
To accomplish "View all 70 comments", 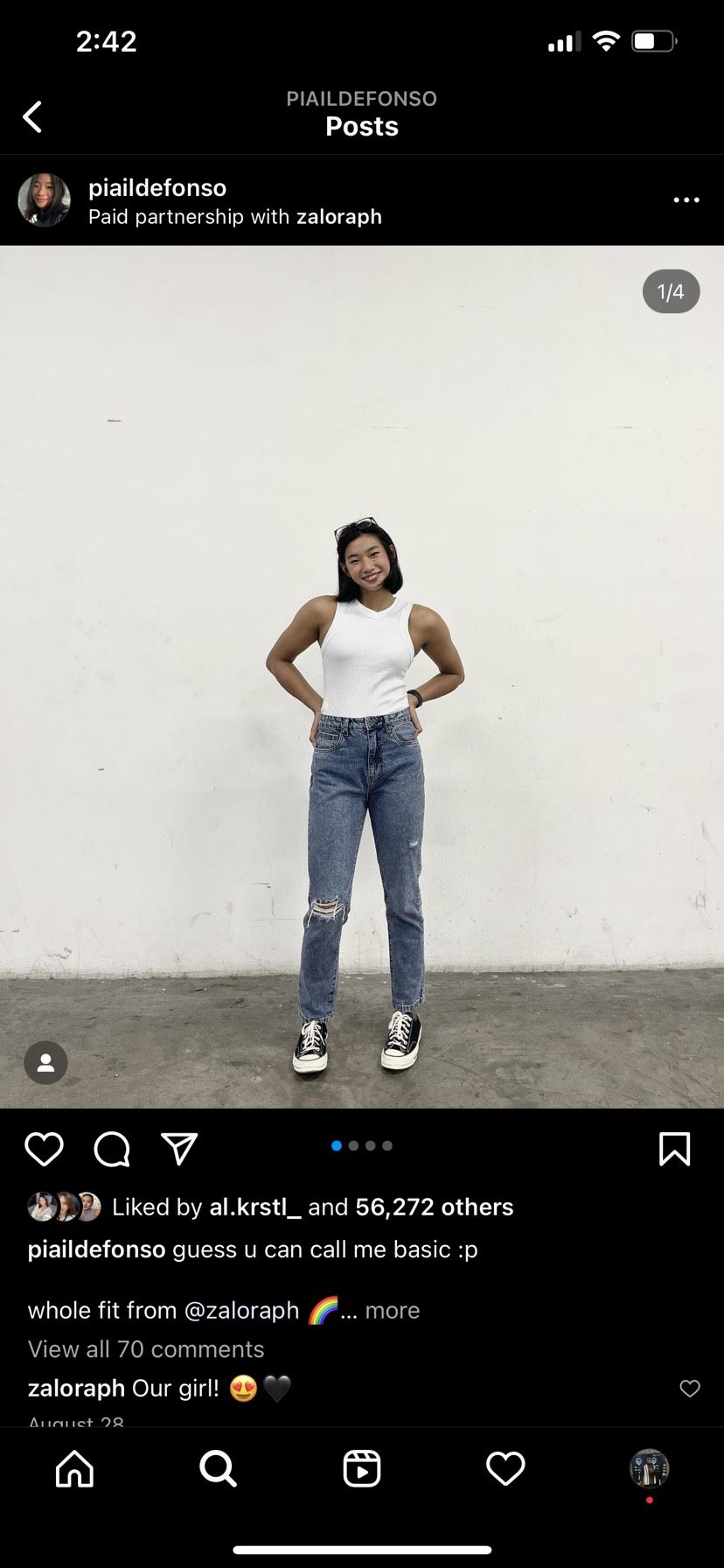I will coord(146,1349).
